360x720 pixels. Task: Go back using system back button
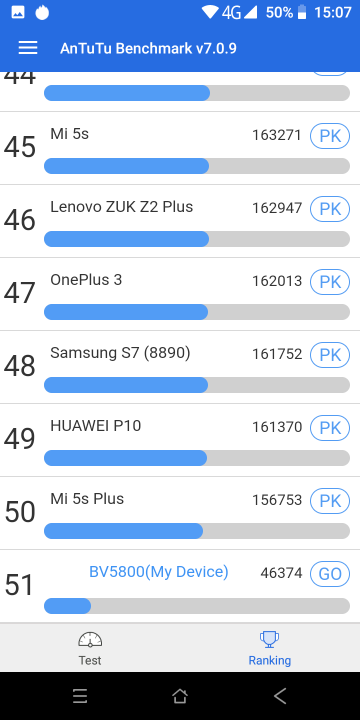coord(280,696)
